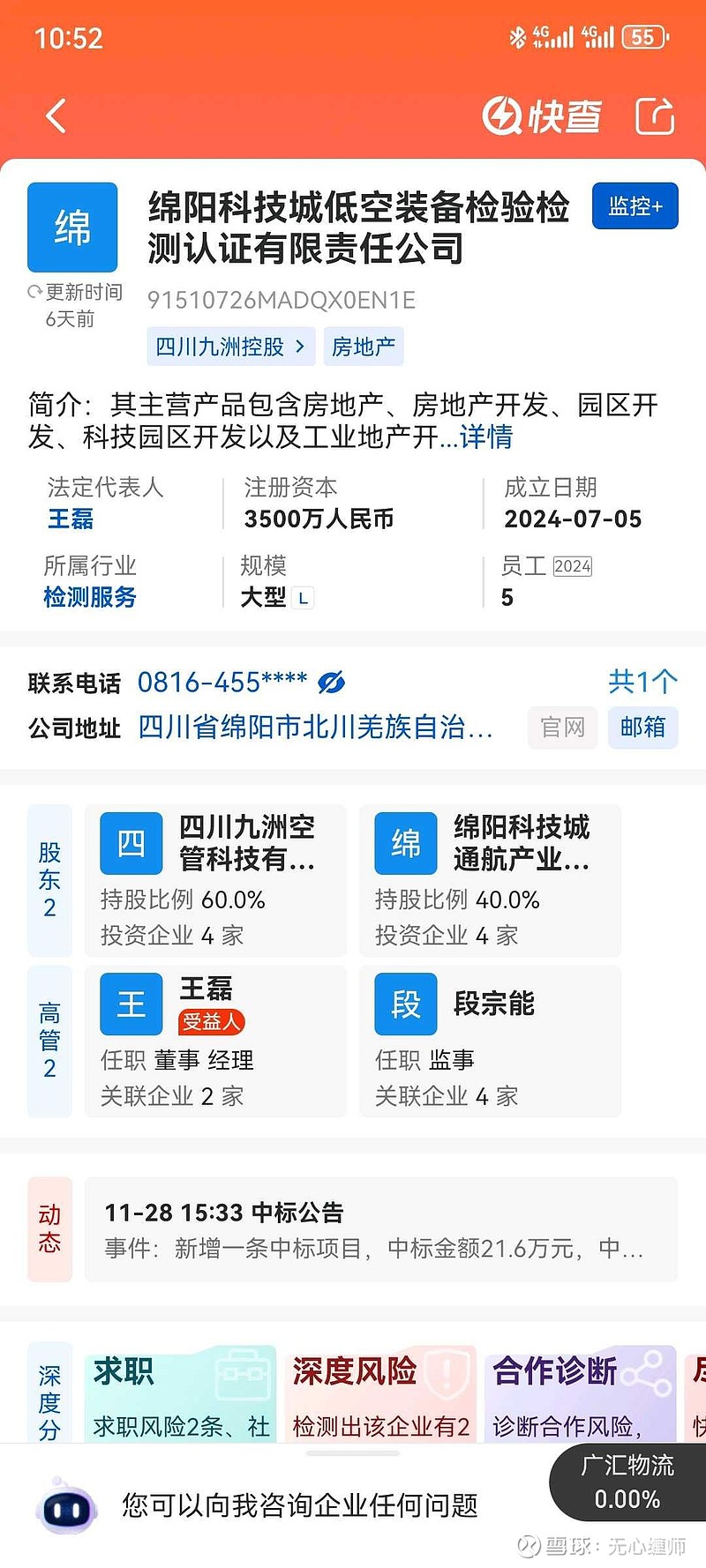
Task: Tap the back arrow to return
Action: [56, 116]
